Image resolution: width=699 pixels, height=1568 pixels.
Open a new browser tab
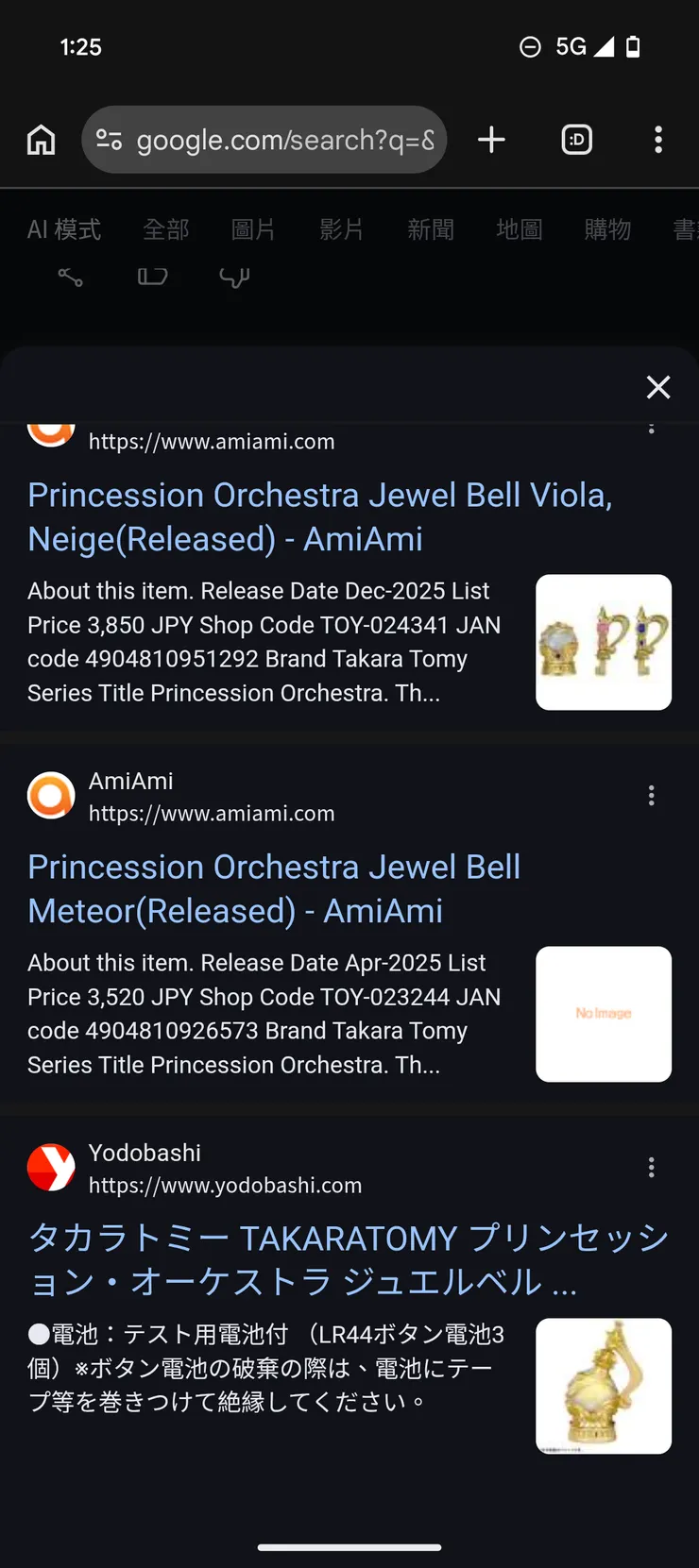(491, 140)
